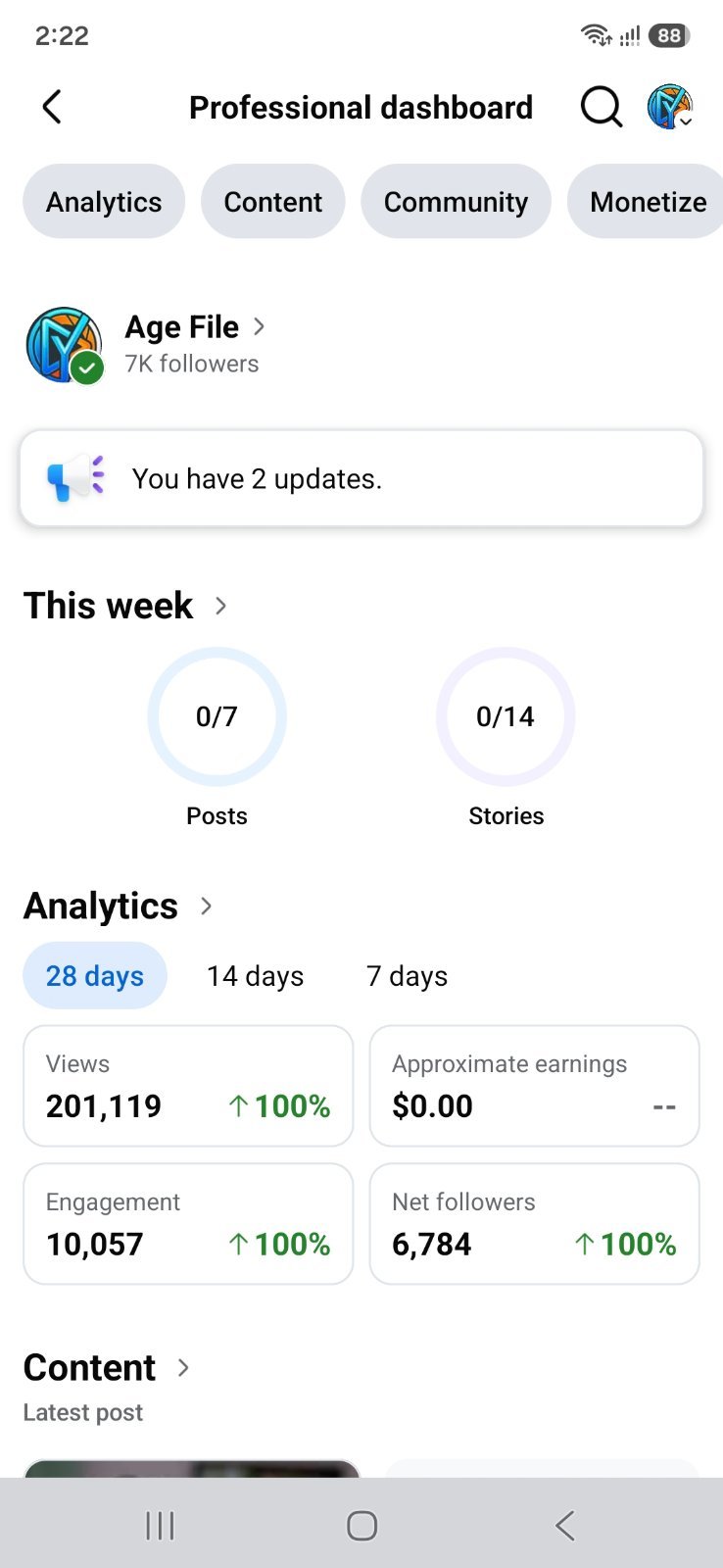Image resolution: width=723 pixels, height=1568 pixels.
Task: Open the Monetize chip
Action: pos(647,201)
